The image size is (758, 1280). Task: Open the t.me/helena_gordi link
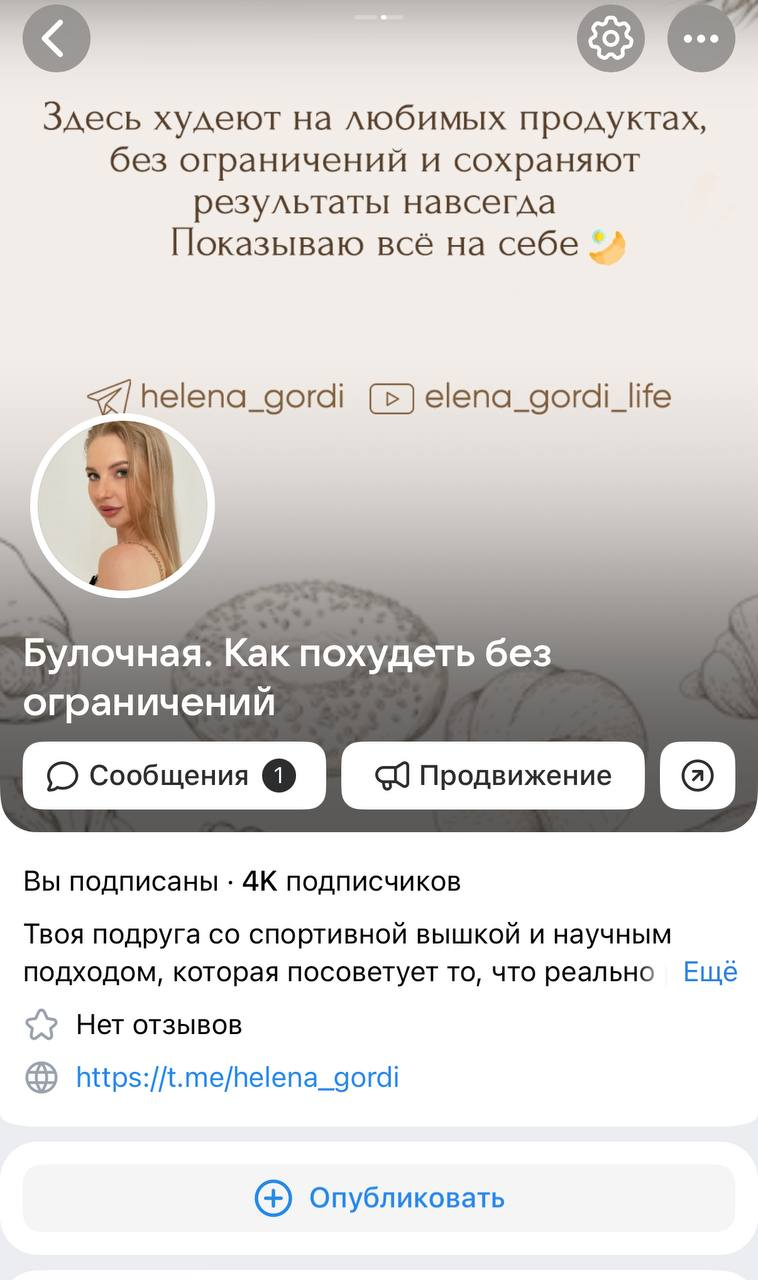[x=237, y=1077]
